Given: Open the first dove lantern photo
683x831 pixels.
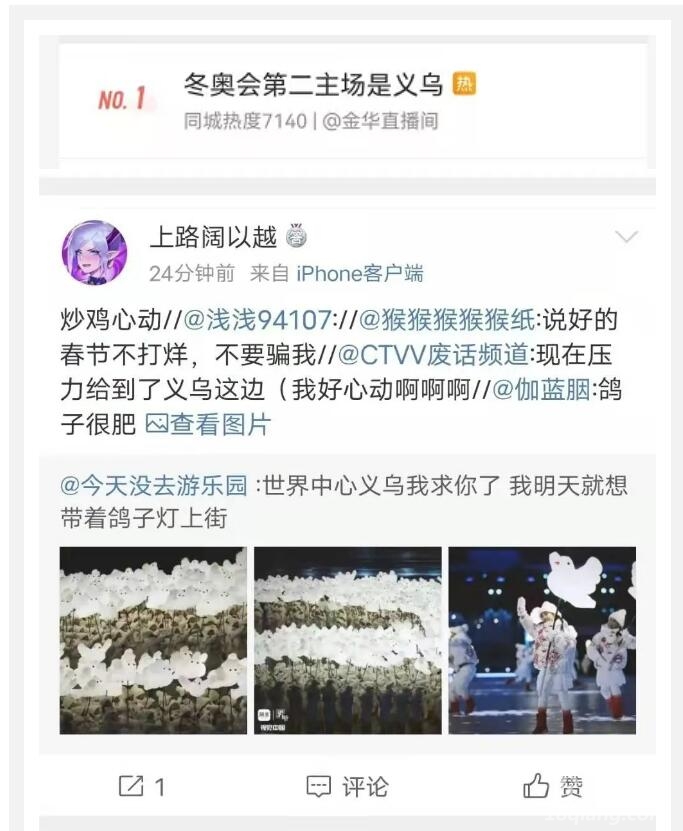Looking at the screenshot, I should [x=153, y=640].
